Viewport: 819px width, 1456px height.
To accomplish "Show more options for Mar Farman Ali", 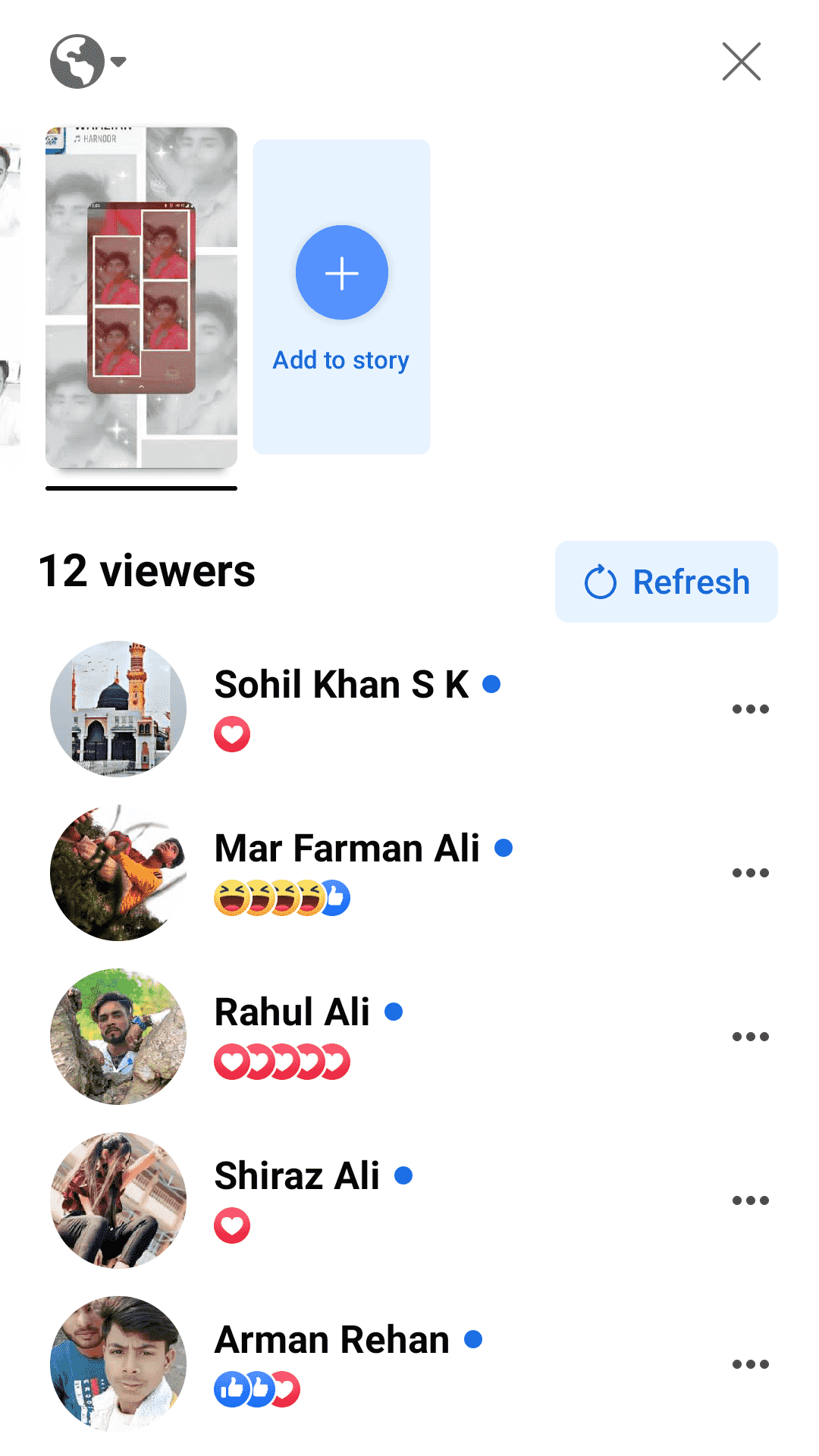I will pyautogui.click(x=750, y=873).
